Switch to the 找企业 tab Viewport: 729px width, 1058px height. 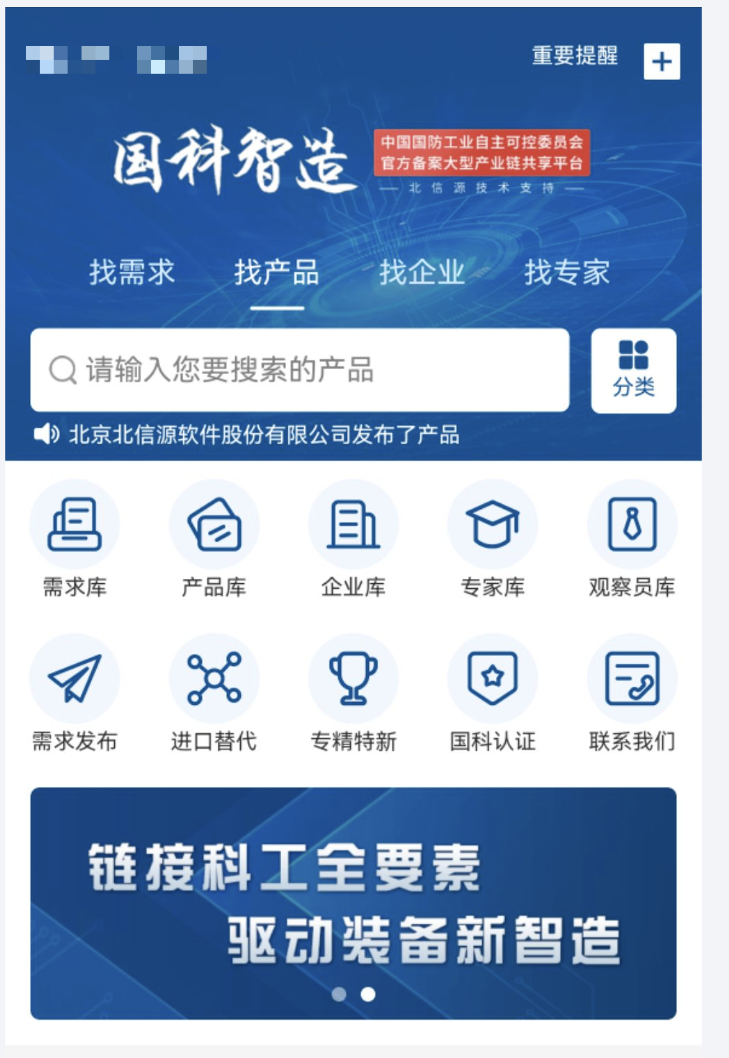click(422, 272)
